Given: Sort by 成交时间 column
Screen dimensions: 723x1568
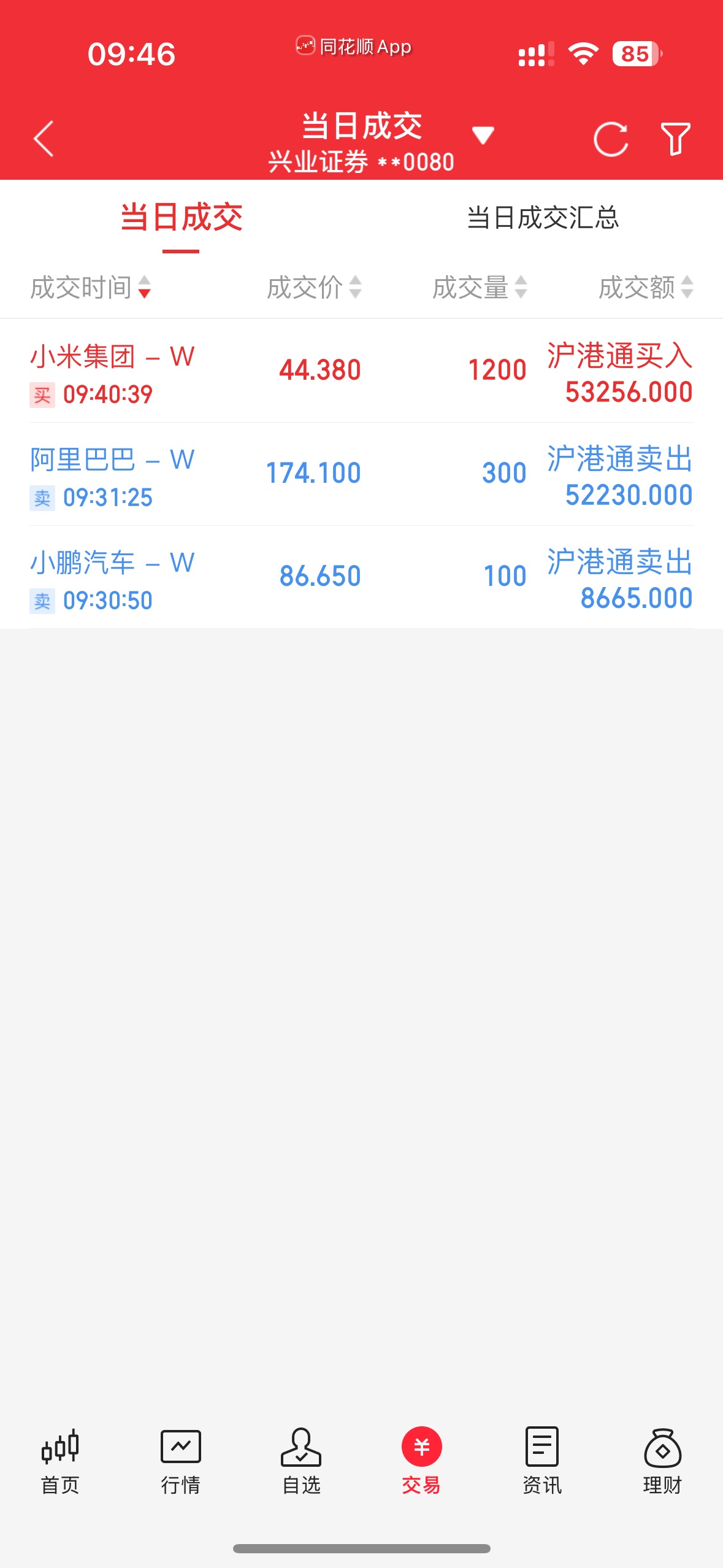Looking at the screenshot, I should 91,287.
